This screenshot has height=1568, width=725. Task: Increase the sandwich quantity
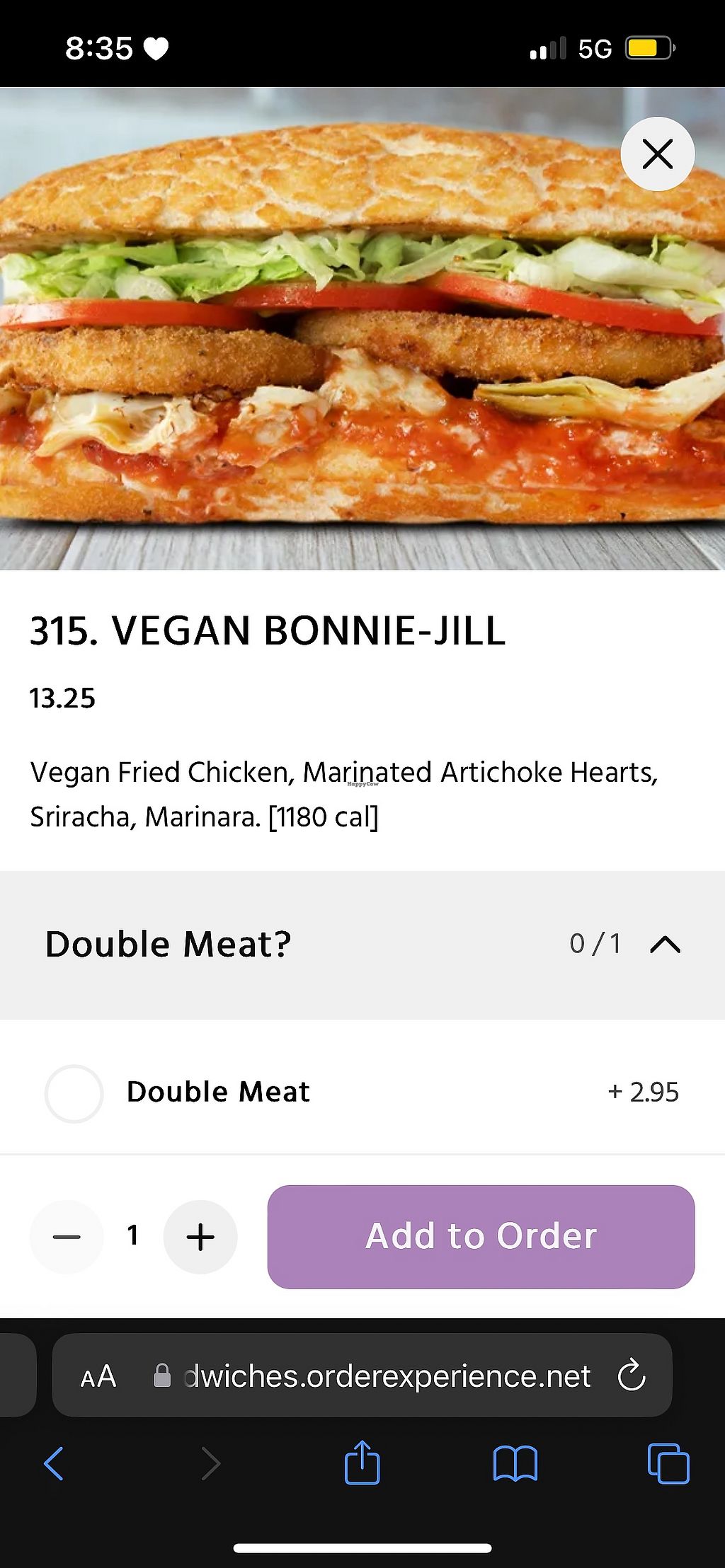(200, 1237)
